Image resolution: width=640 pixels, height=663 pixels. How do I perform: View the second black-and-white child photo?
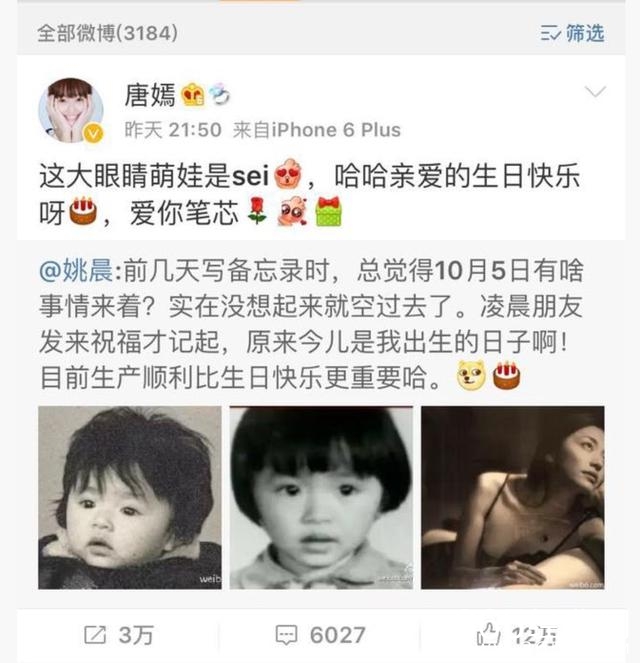click(321, 497)
